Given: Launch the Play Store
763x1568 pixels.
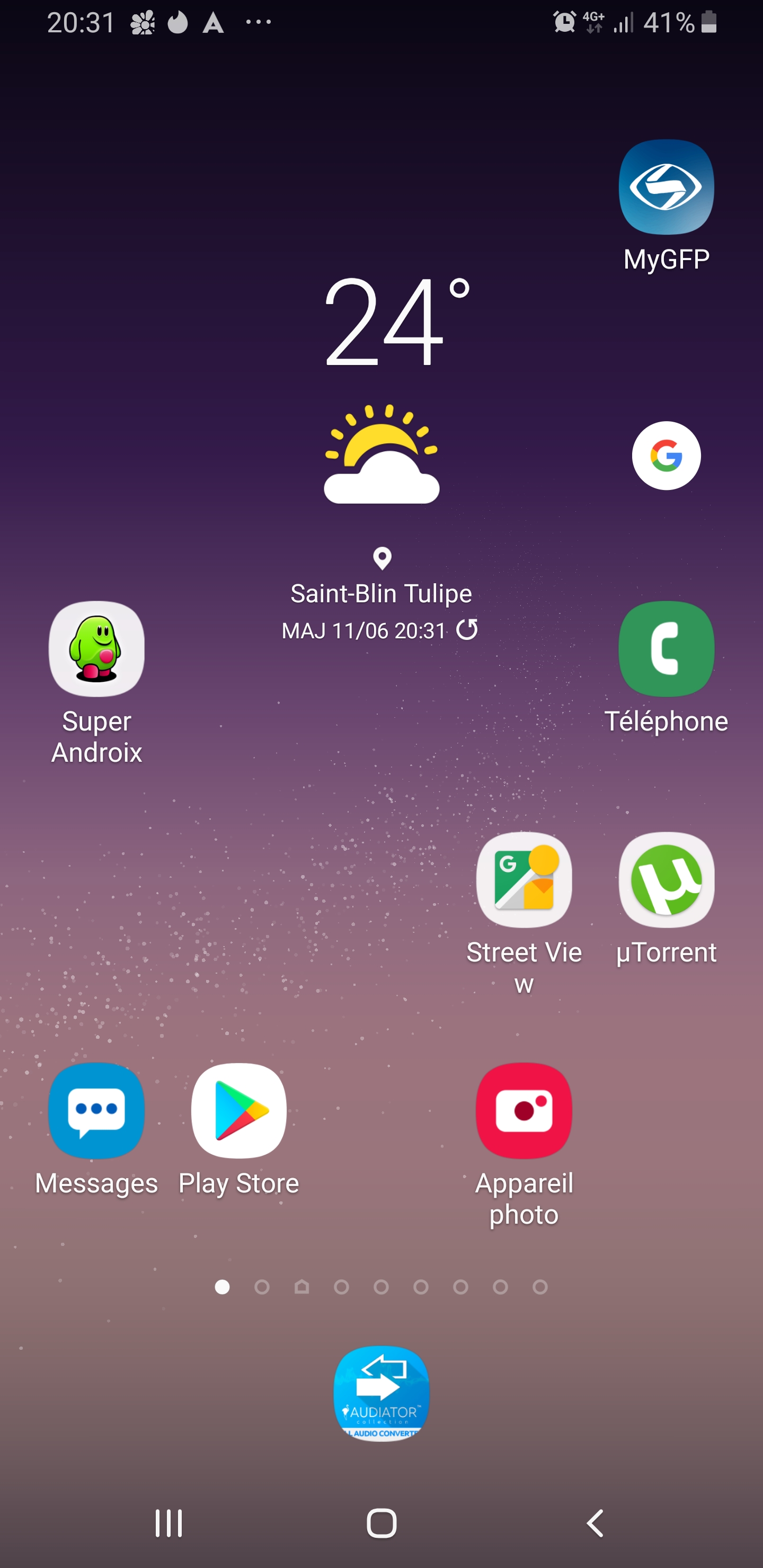Looking at the screenshot, I should tap(239, 1111).
